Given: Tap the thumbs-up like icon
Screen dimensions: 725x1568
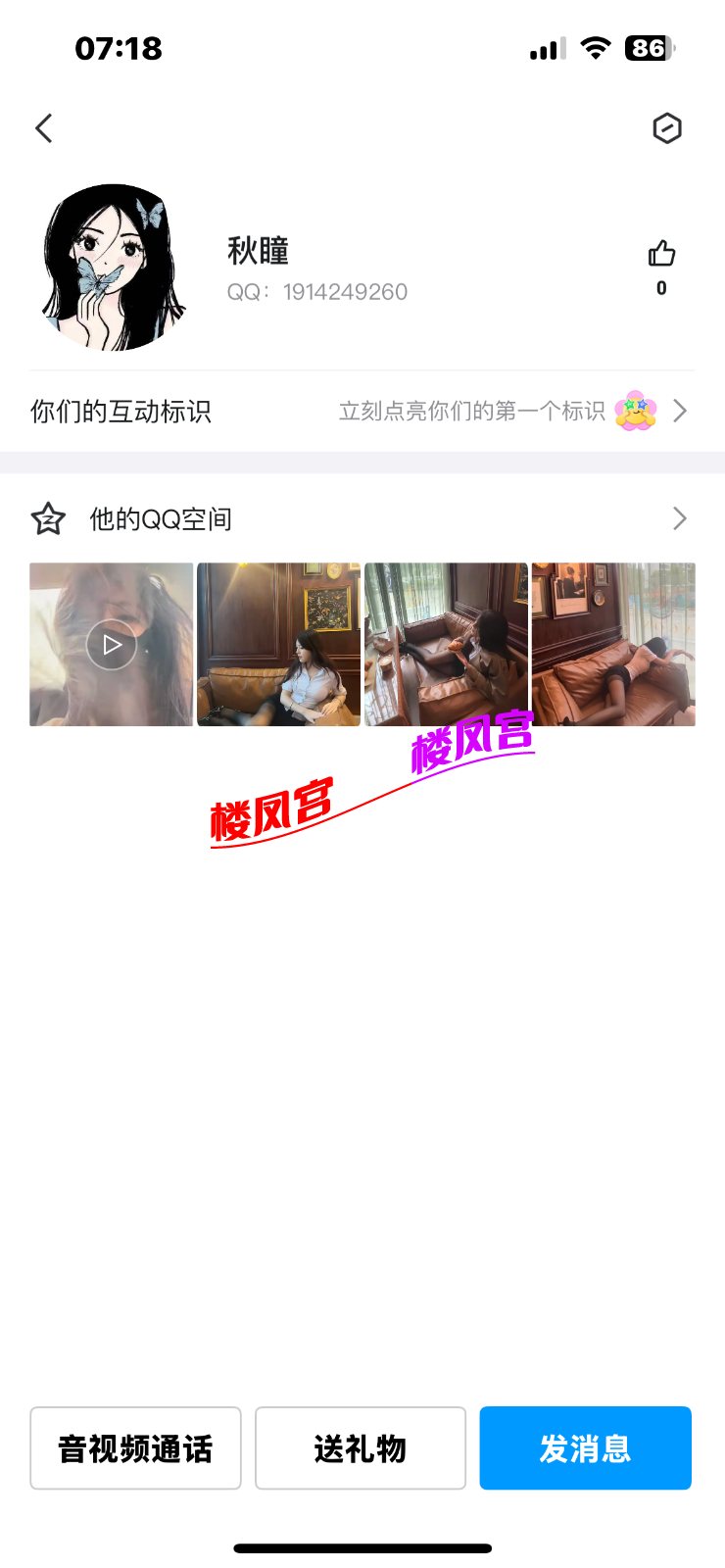Looking at the screenshot, I should tap(660, 253).
